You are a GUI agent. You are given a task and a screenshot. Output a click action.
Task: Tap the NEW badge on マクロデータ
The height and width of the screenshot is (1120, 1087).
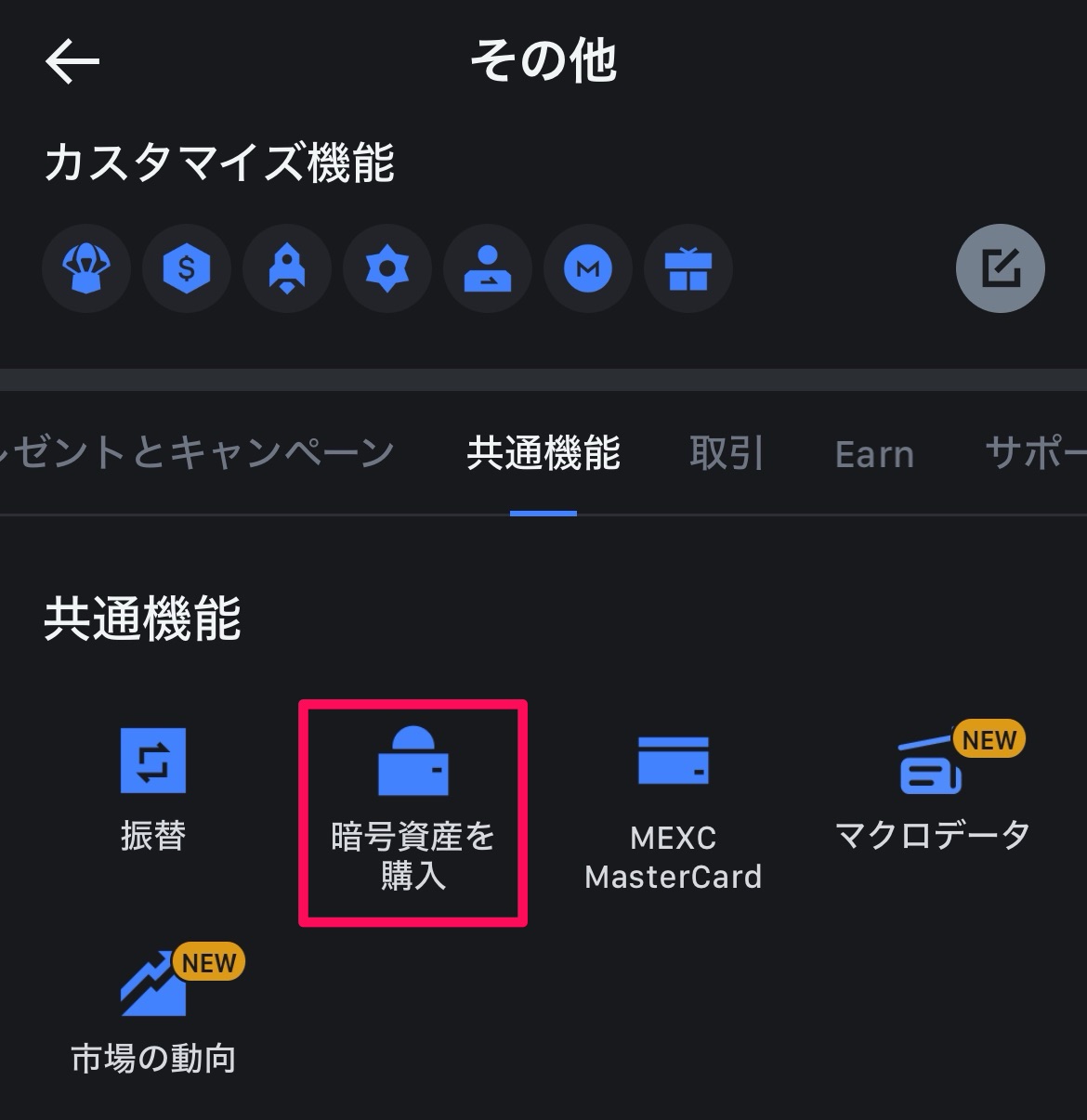(988, 740)
